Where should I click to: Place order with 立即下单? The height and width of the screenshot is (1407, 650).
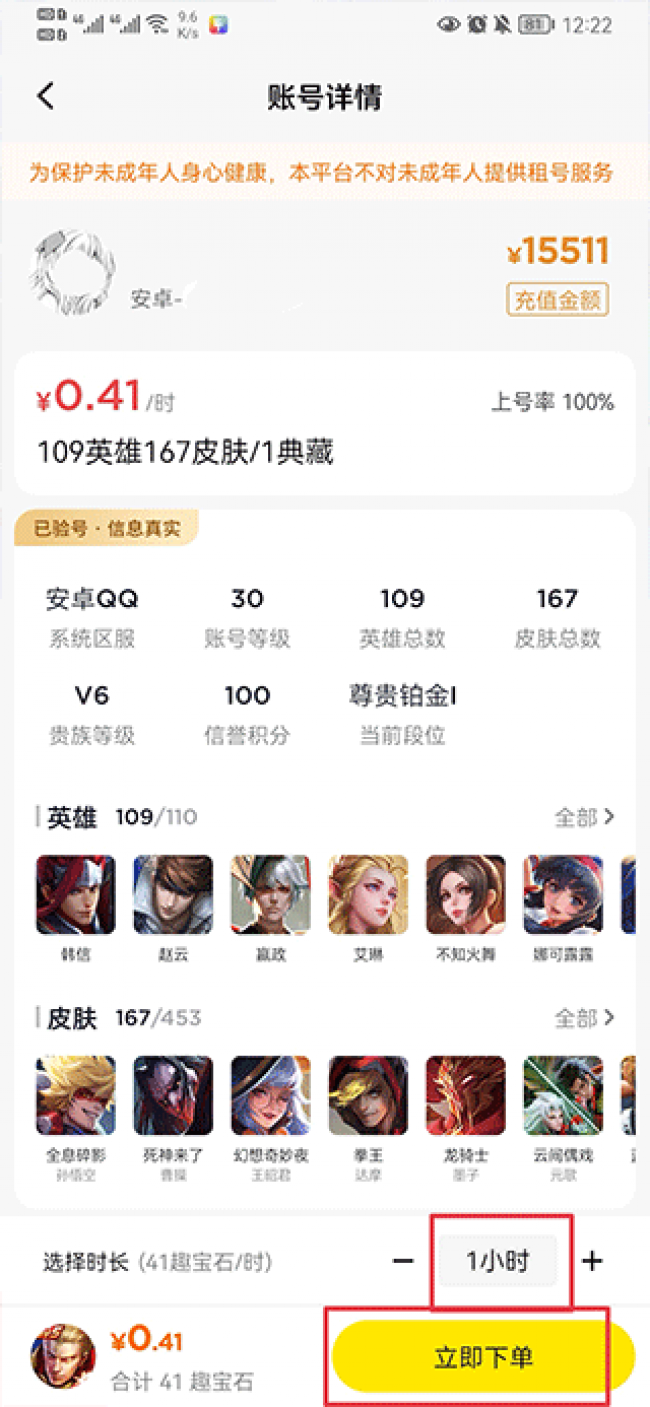(x=483, y=1357)
